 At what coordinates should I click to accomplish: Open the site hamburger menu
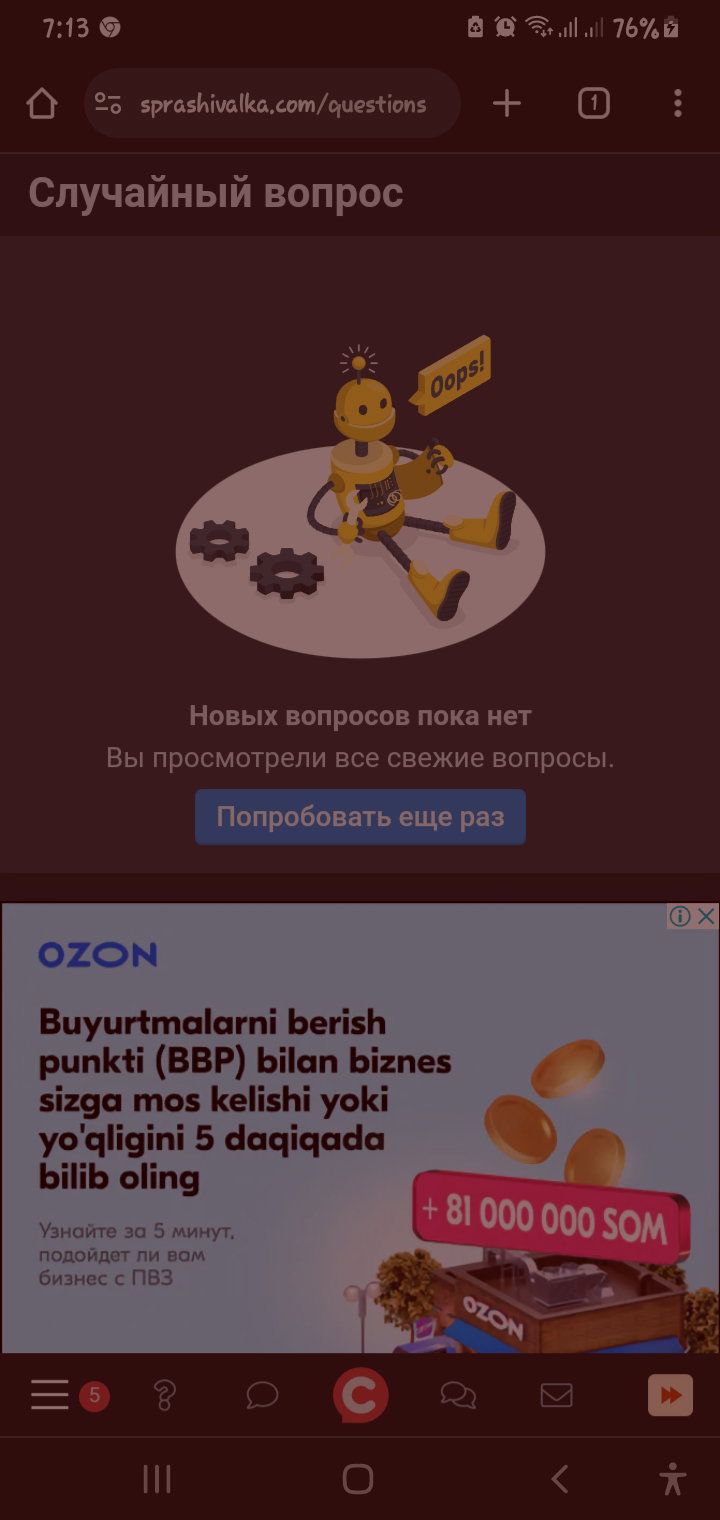pos(49,1394)
